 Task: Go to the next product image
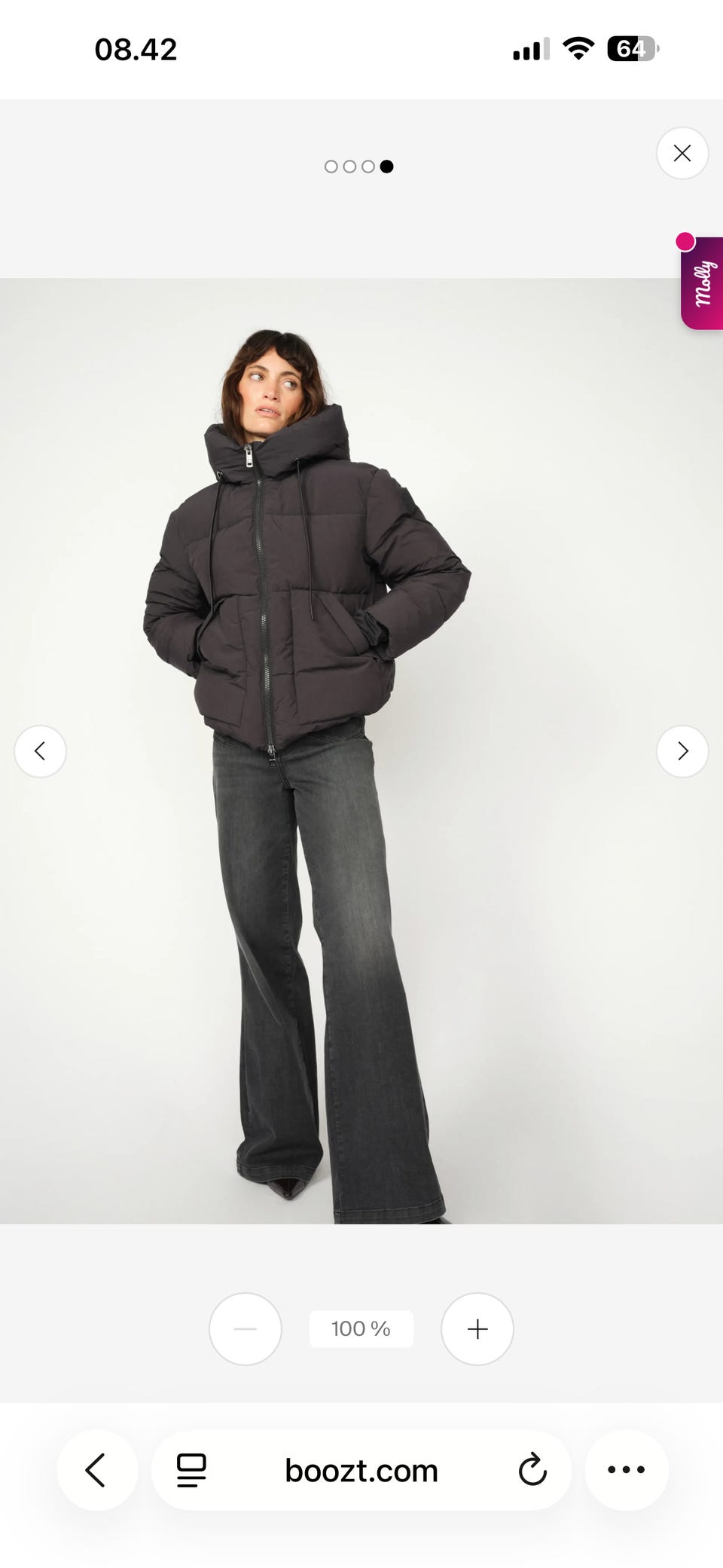coord(682,751)
